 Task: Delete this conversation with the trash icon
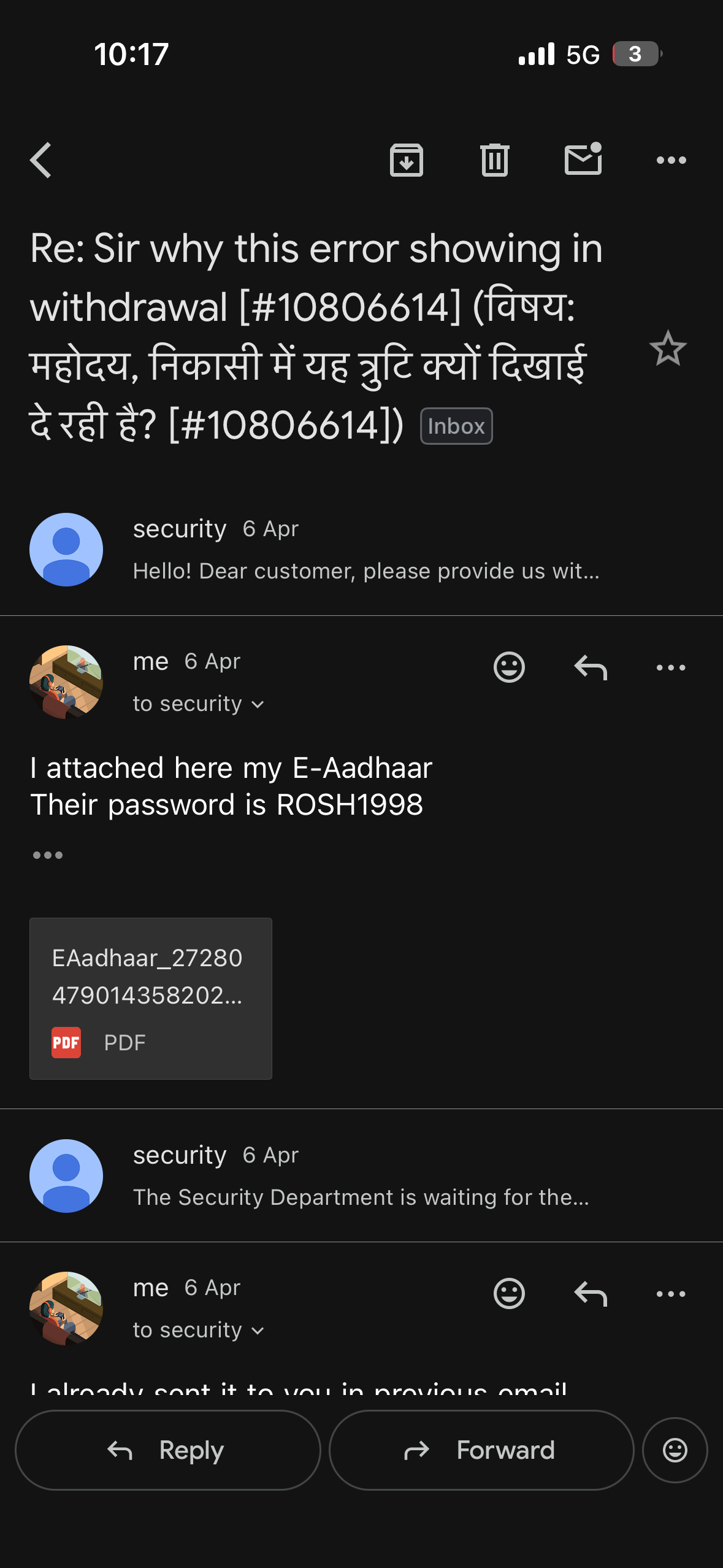pos(494,161)
